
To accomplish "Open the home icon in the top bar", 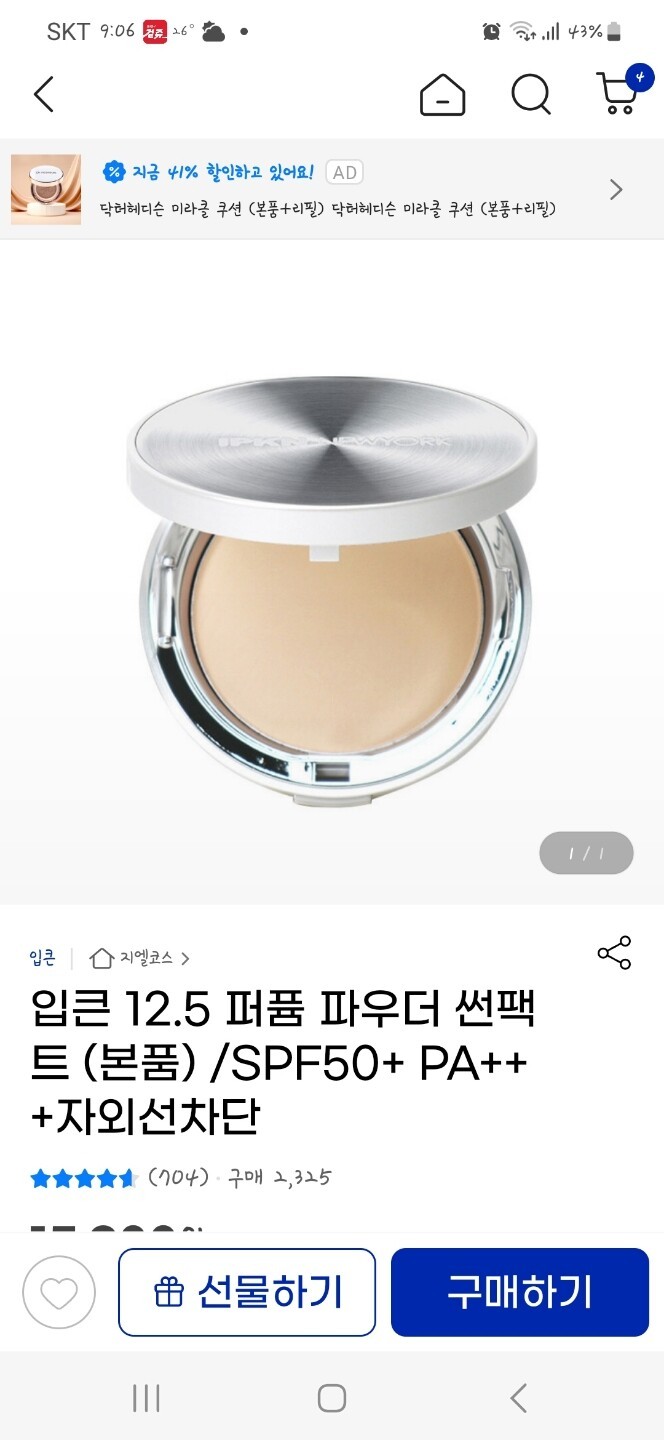I will pos(442,95).
